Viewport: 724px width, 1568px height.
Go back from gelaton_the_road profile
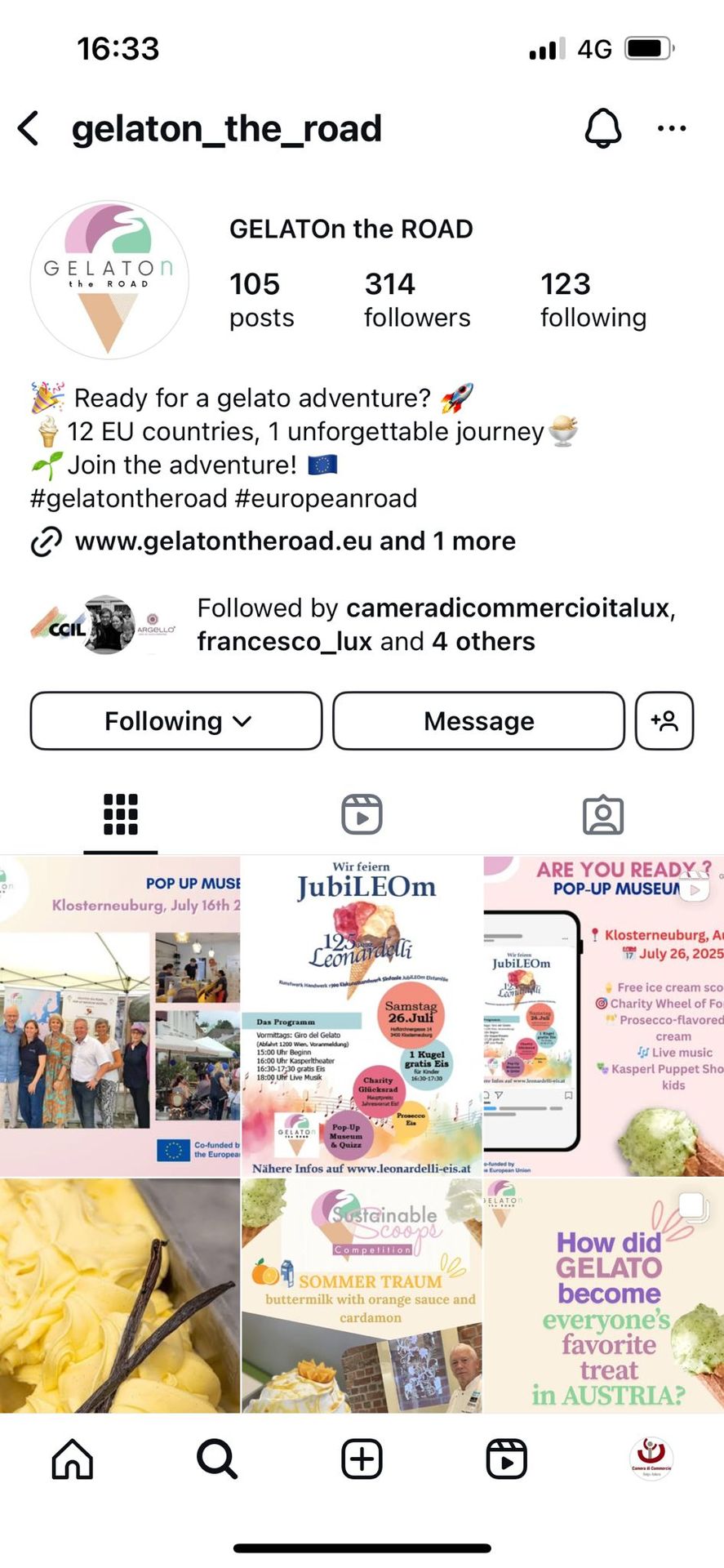pyautogui.click(x=29, y=129)
